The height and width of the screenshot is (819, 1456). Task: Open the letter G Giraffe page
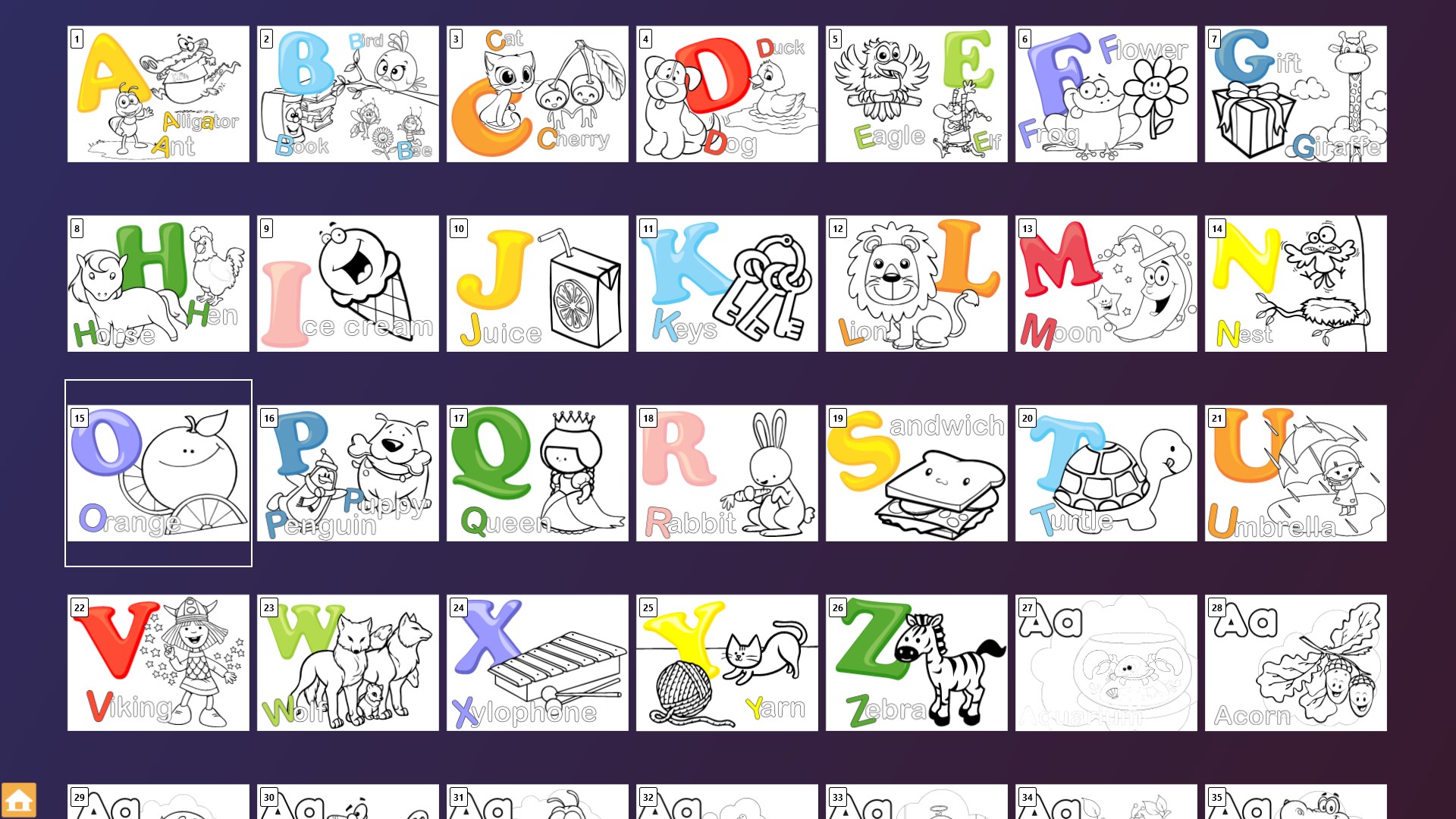tap(1295, 94)
